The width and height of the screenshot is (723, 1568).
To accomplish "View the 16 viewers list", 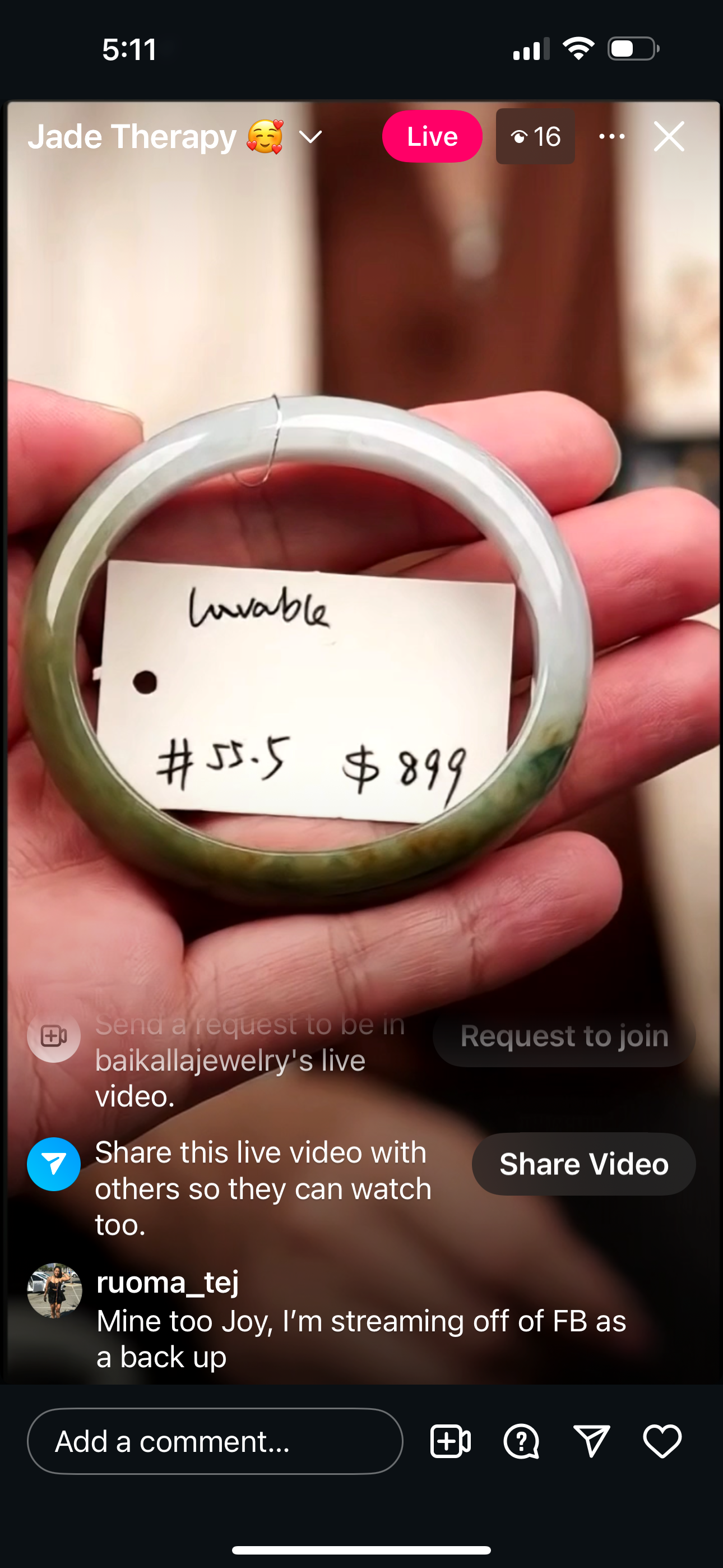I will [x=536, y=136].
